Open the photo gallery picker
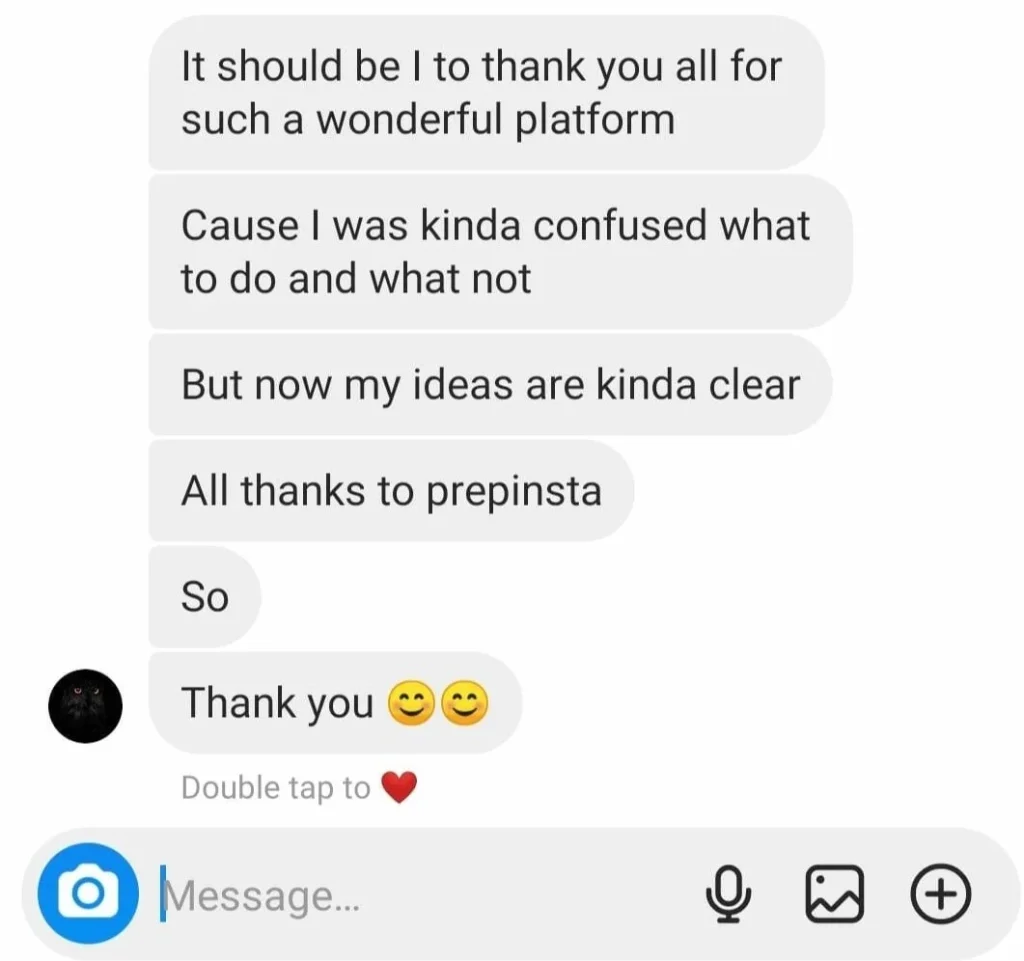1024x961 pixels. (834, 893)
